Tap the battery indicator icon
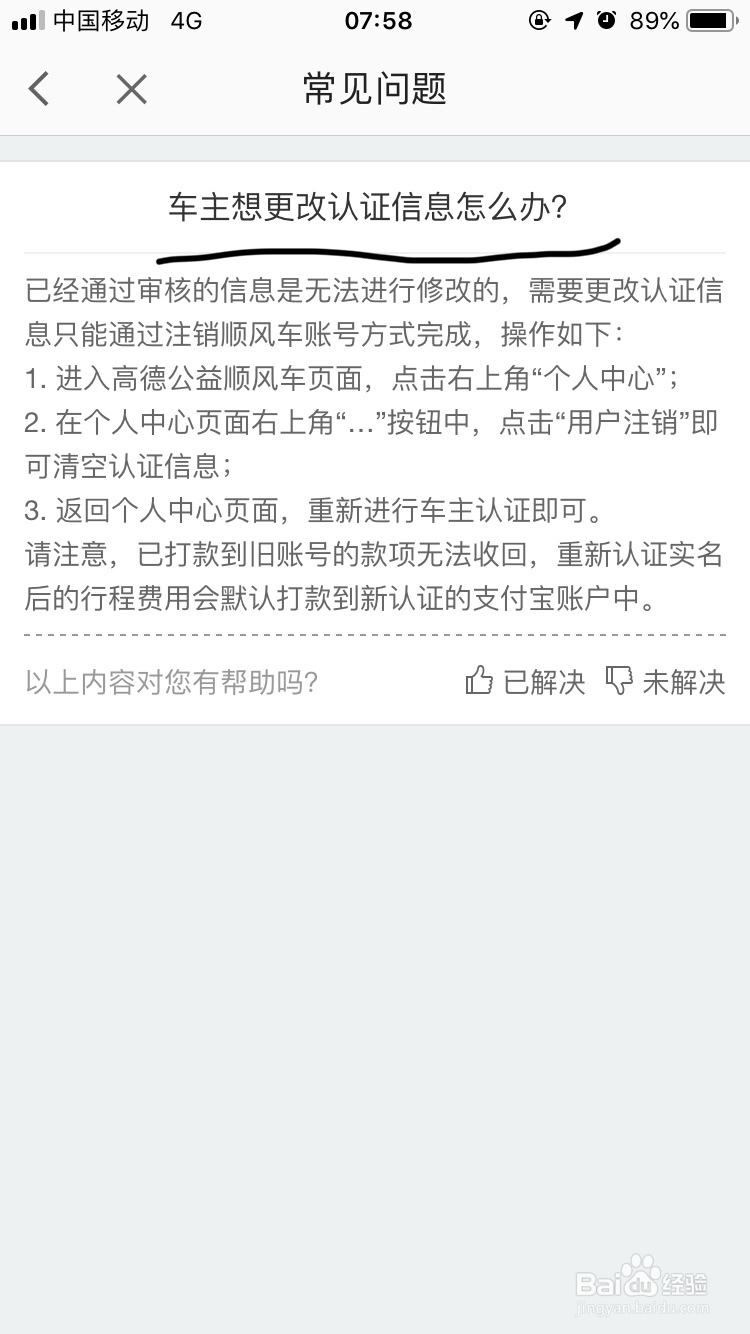This screenshot has height=1334, width=750. tap(712, 20)
